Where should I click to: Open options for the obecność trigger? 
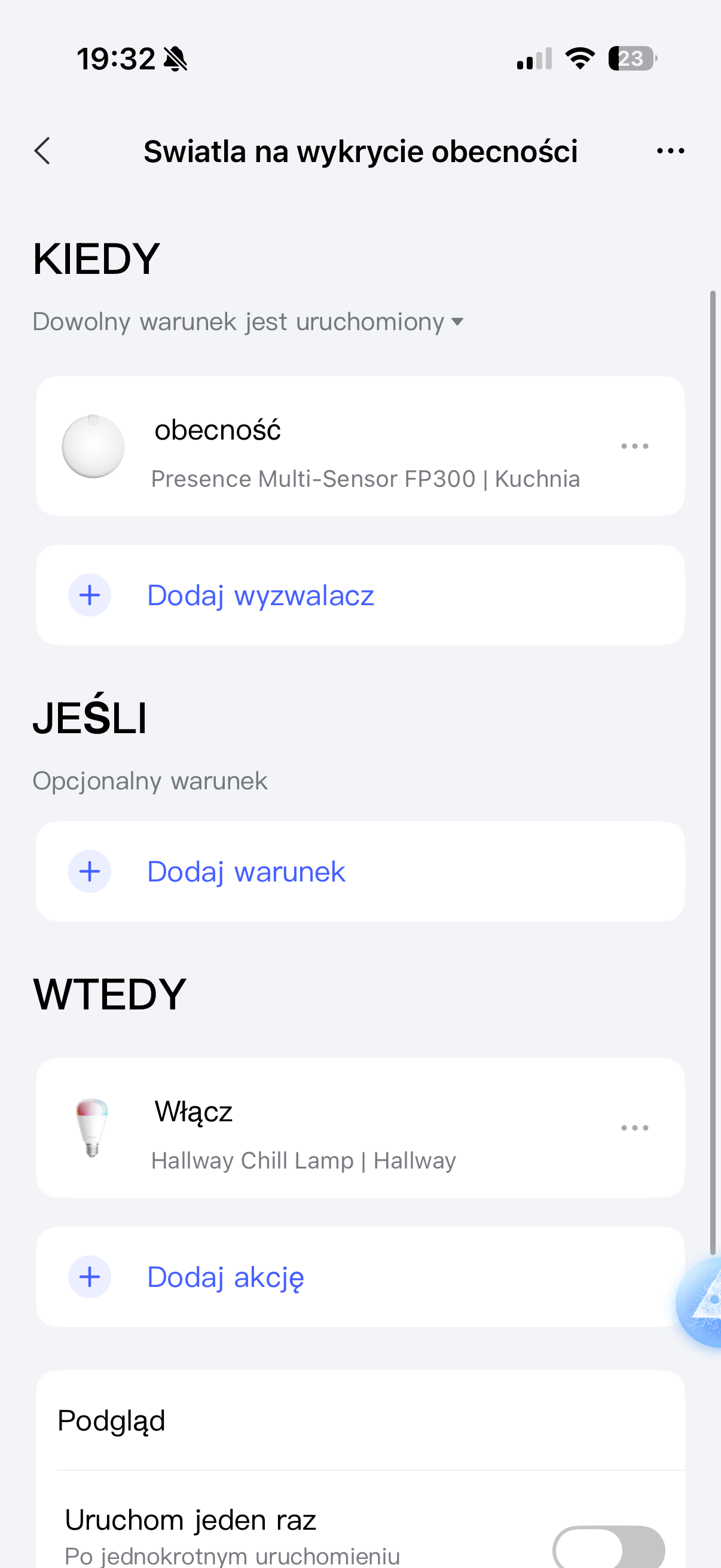click(634, 447)
